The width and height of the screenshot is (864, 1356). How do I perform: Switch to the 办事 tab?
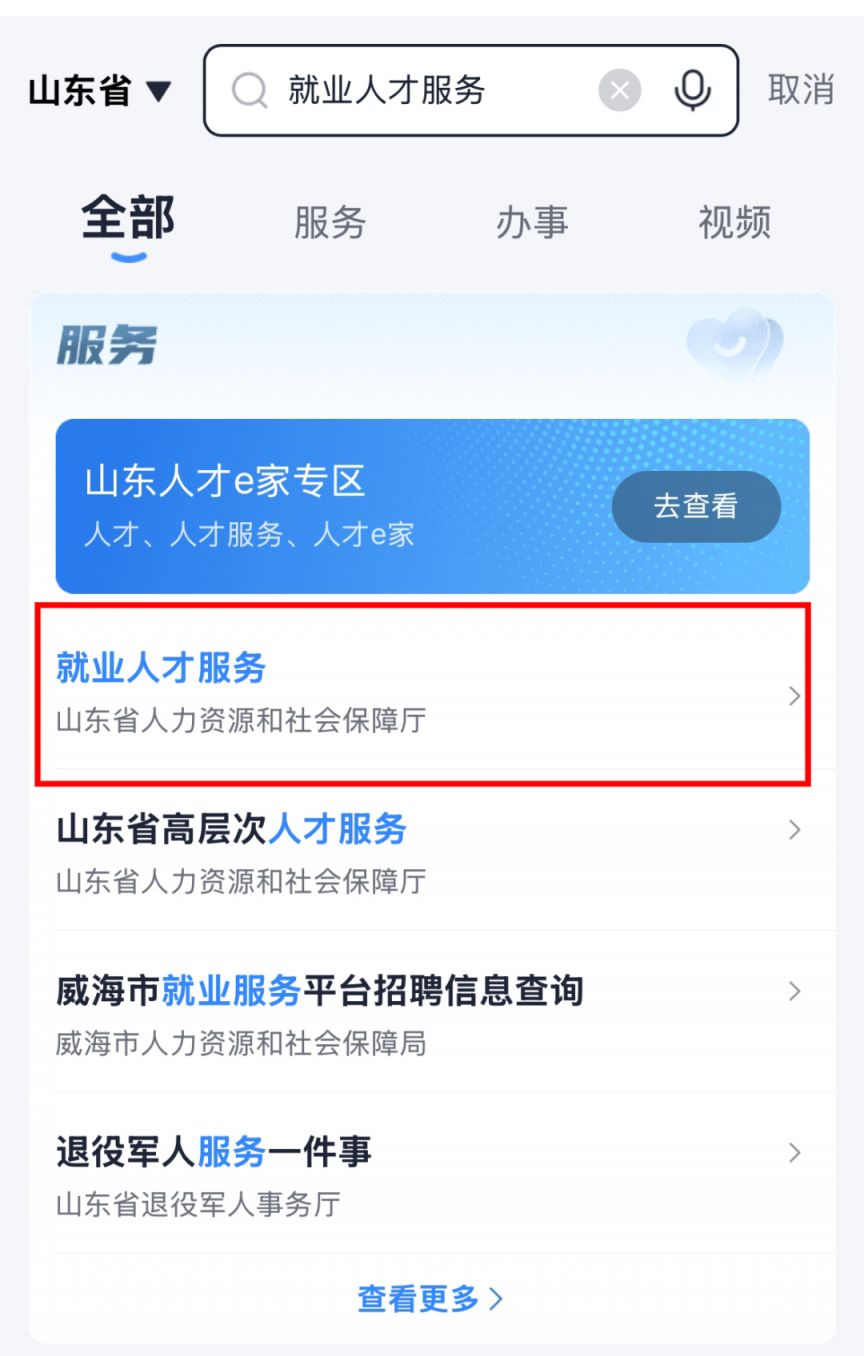coord(532,222)
